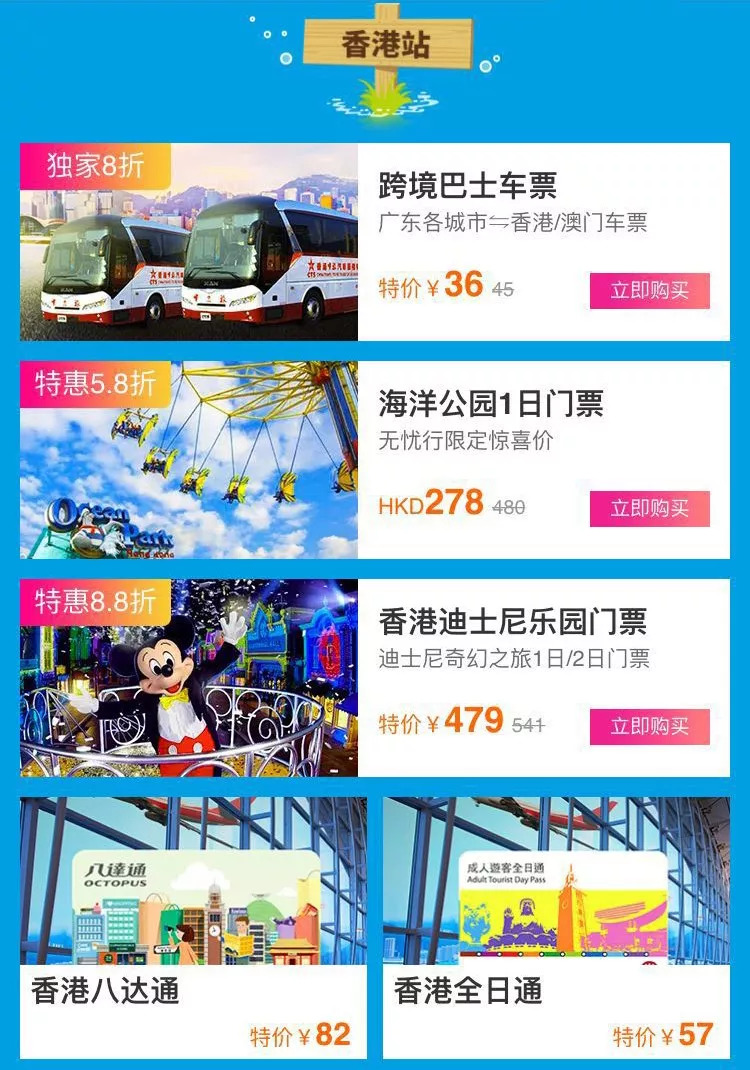Viewport: 750px width, 1070px height.
Task: Open the 香港八达通 card
Action: point(193,927)
